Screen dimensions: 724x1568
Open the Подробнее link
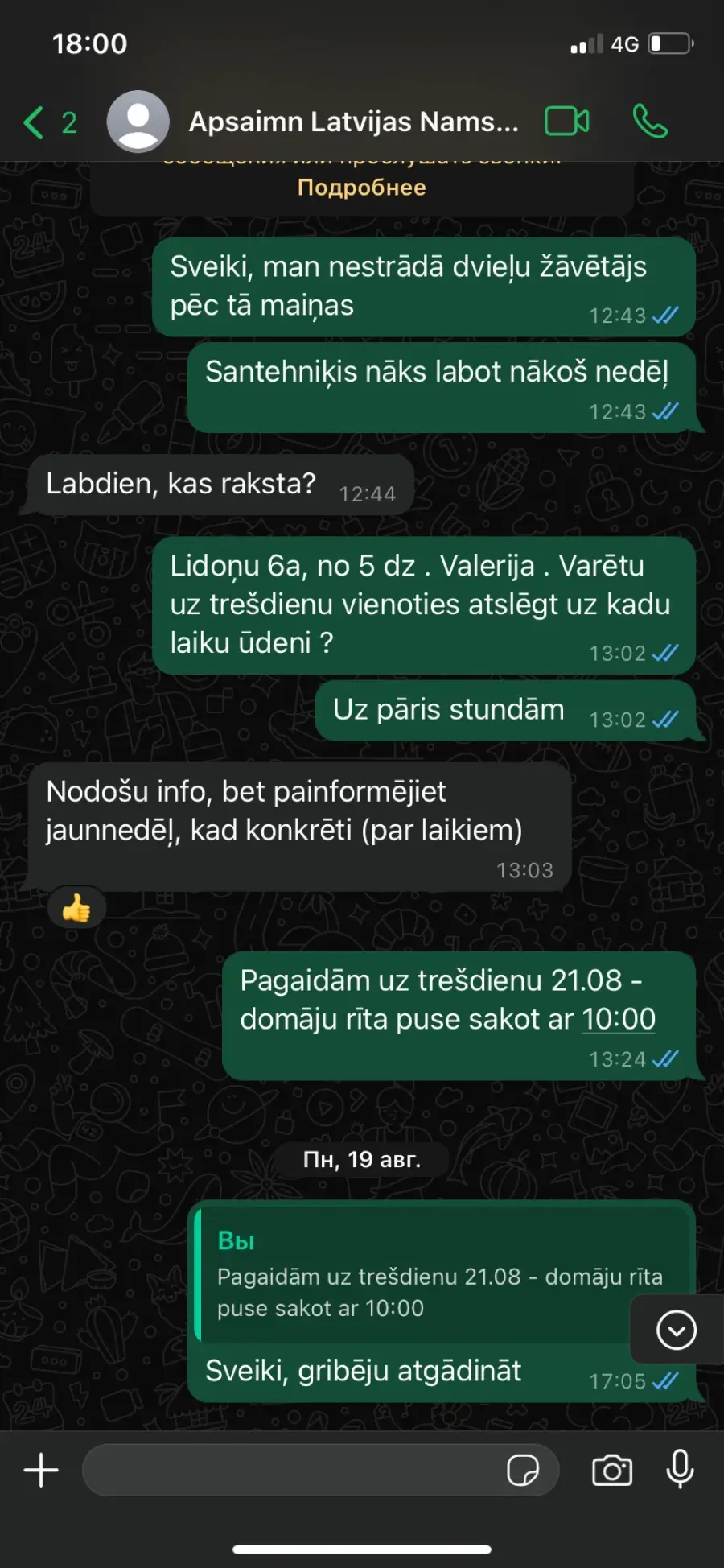[x=361, y=188]
